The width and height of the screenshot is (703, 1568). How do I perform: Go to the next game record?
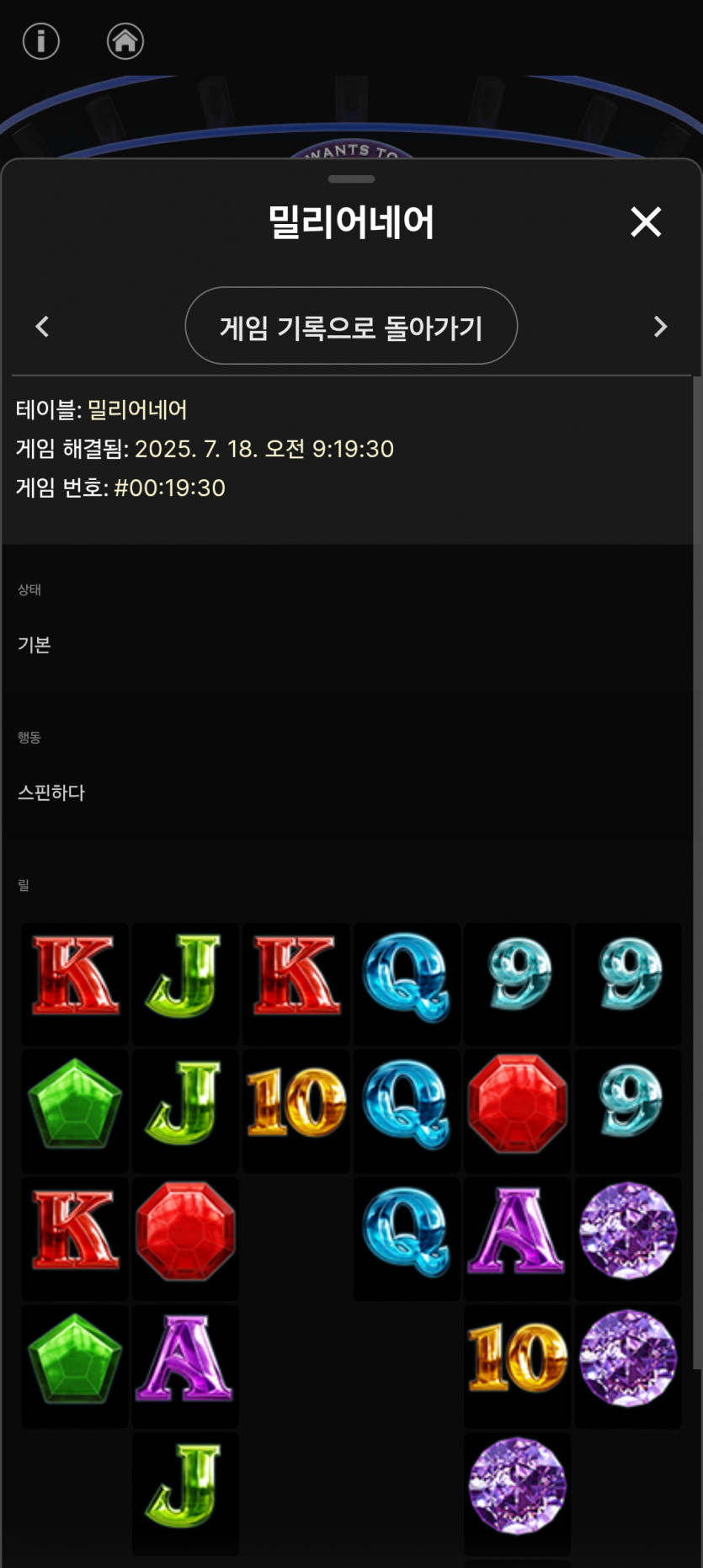pos(660,327)
